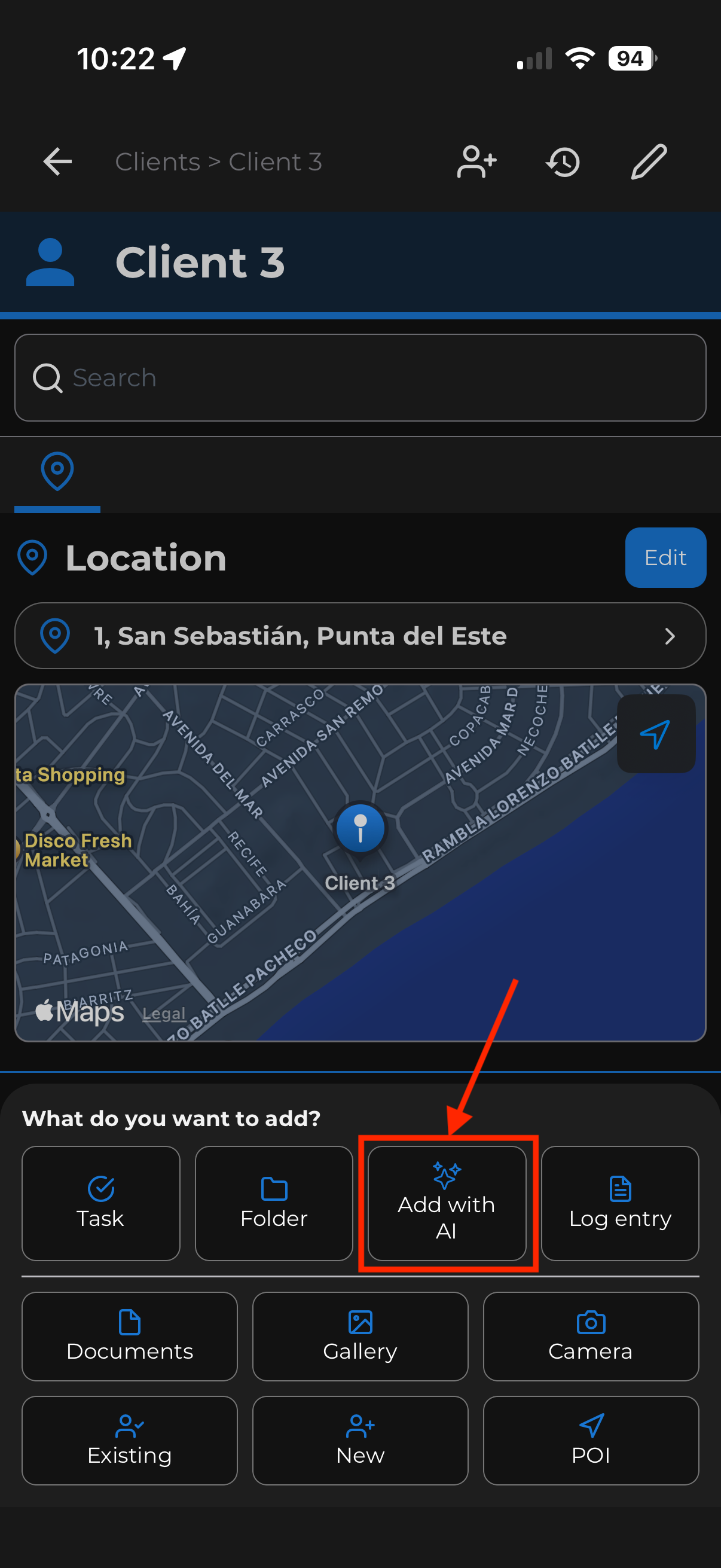Image resolution: width=721 pixels, height=1568 pixels.
Task: Focus the Search field
Action: [x=360, y=377]
